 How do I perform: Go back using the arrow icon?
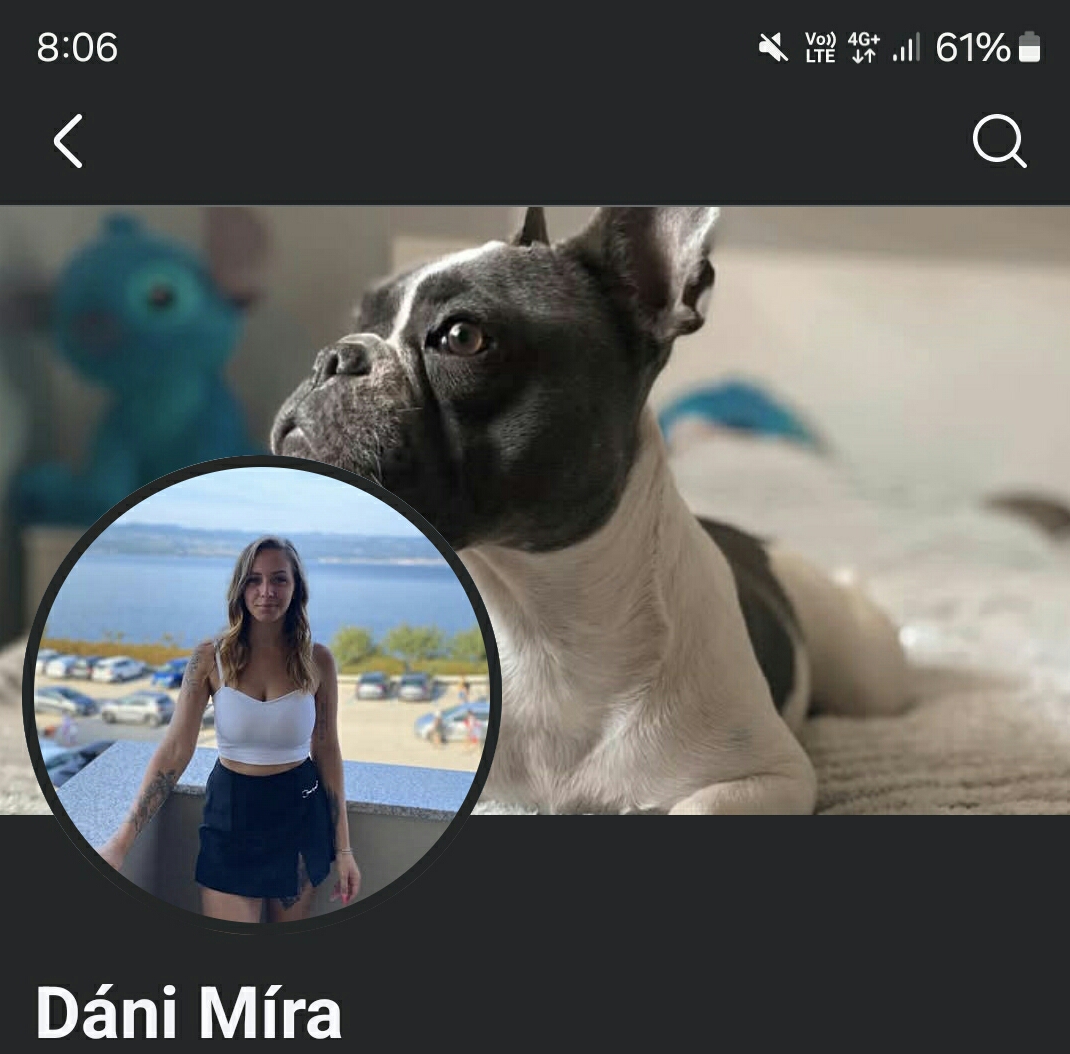click(68, 141)
